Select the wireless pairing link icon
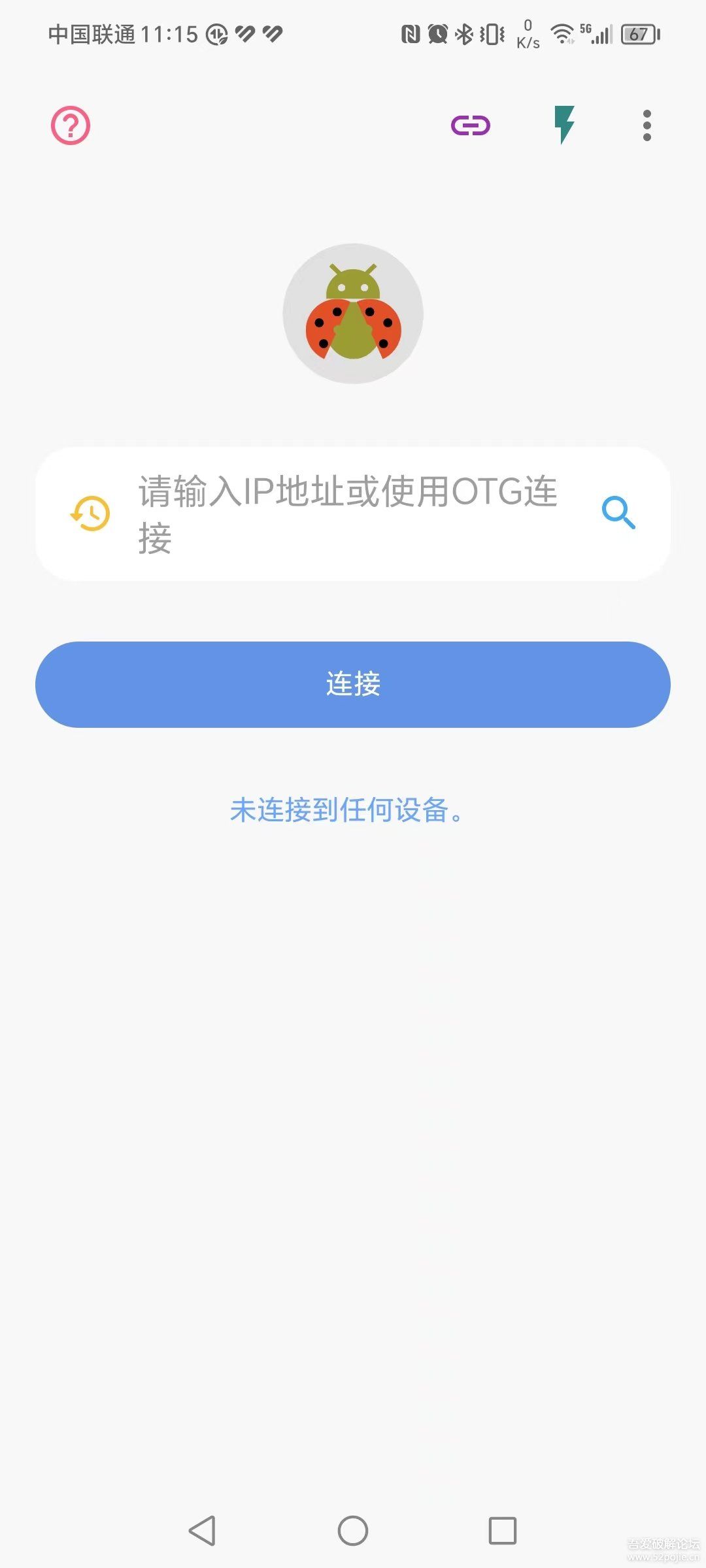This screenshot has height=1568, width=706. pyautogui.click(x=472, y=125)
